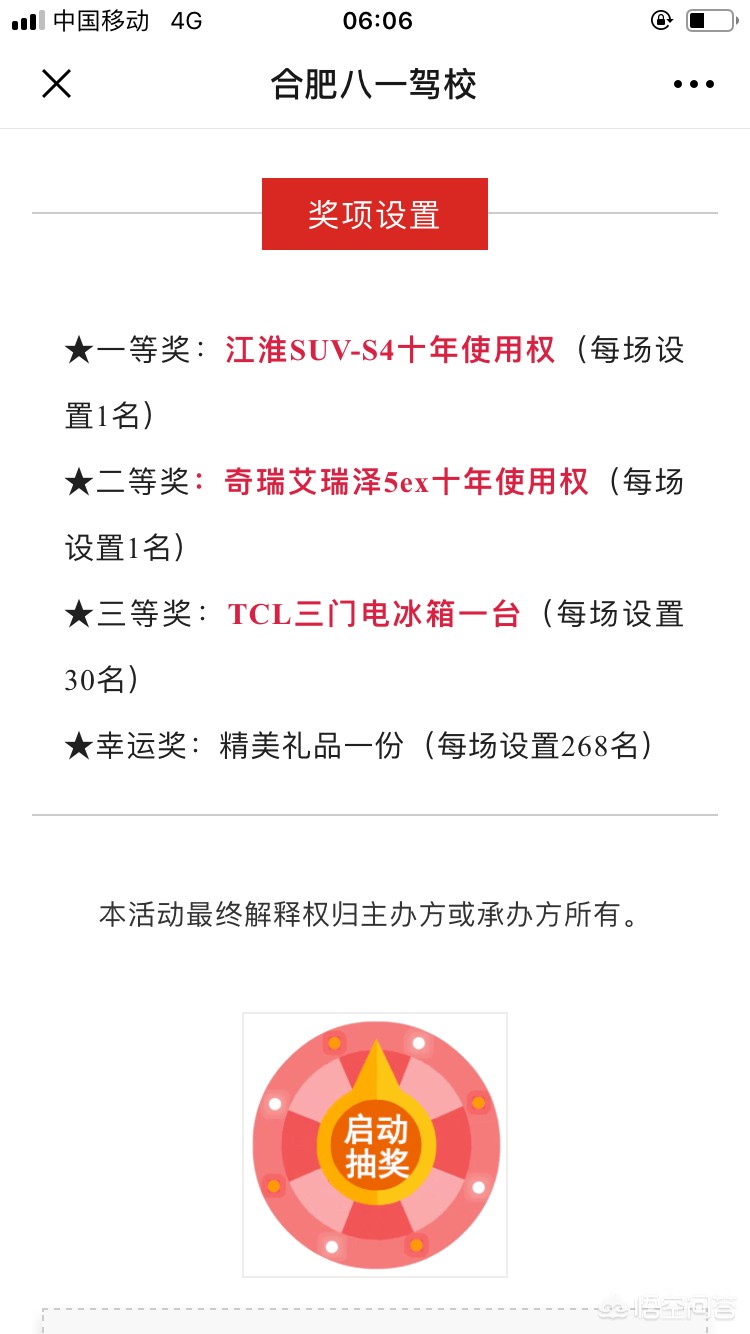Image resolution: width=750 pixels, height=1334 pixels.
Task: Close the page with the X
Action: click(56, 84)
